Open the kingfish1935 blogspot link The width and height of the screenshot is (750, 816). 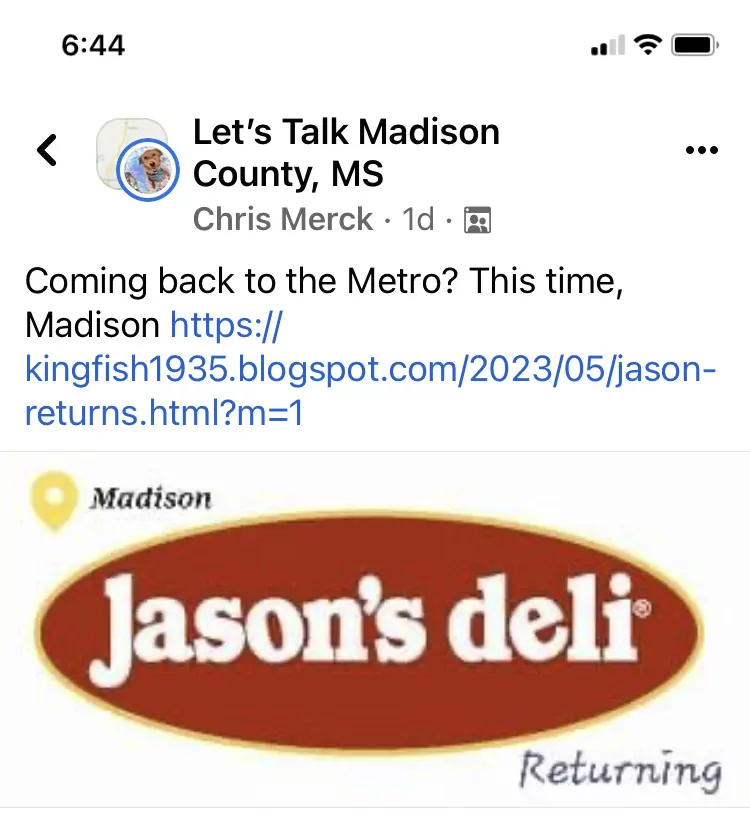point(370,369)
